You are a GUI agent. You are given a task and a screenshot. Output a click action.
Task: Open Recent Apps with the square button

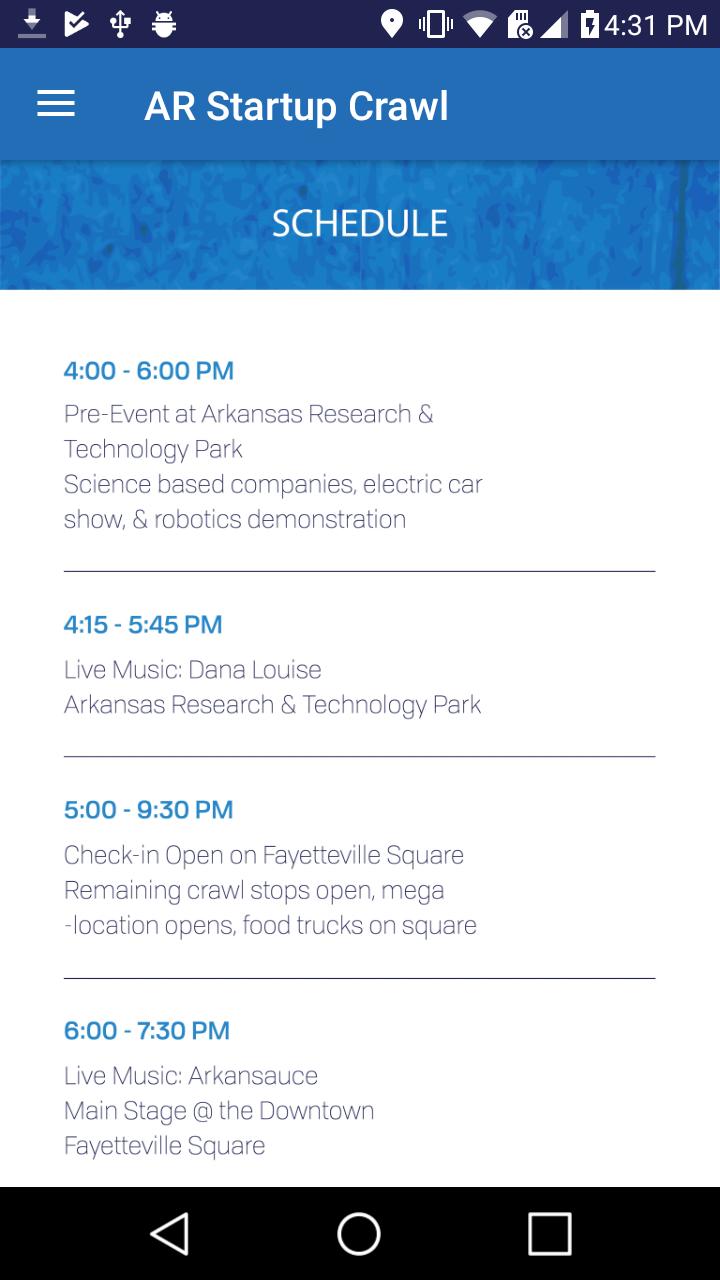[547, 1233]
